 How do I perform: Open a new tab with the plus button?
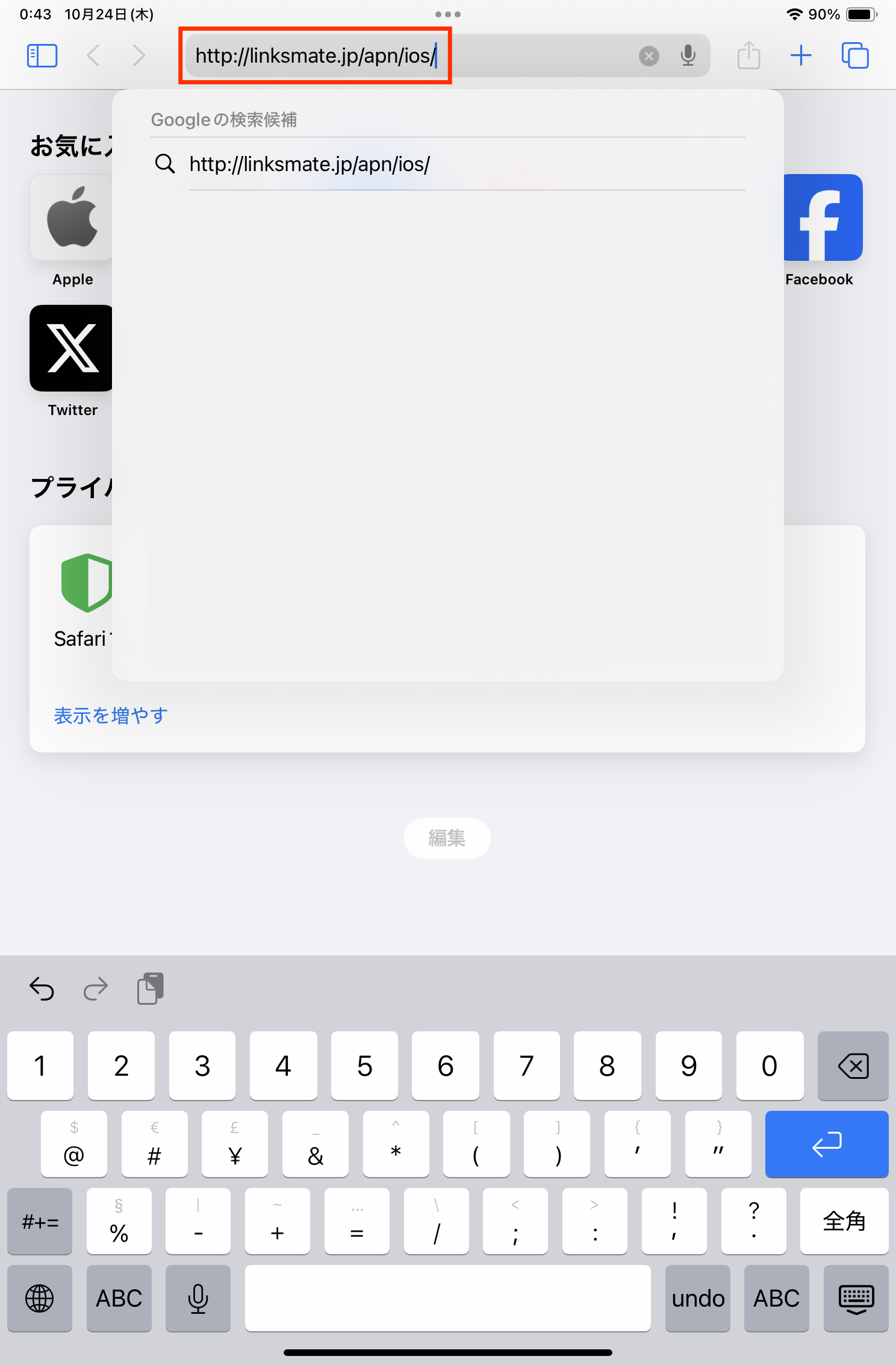point(801,55)
